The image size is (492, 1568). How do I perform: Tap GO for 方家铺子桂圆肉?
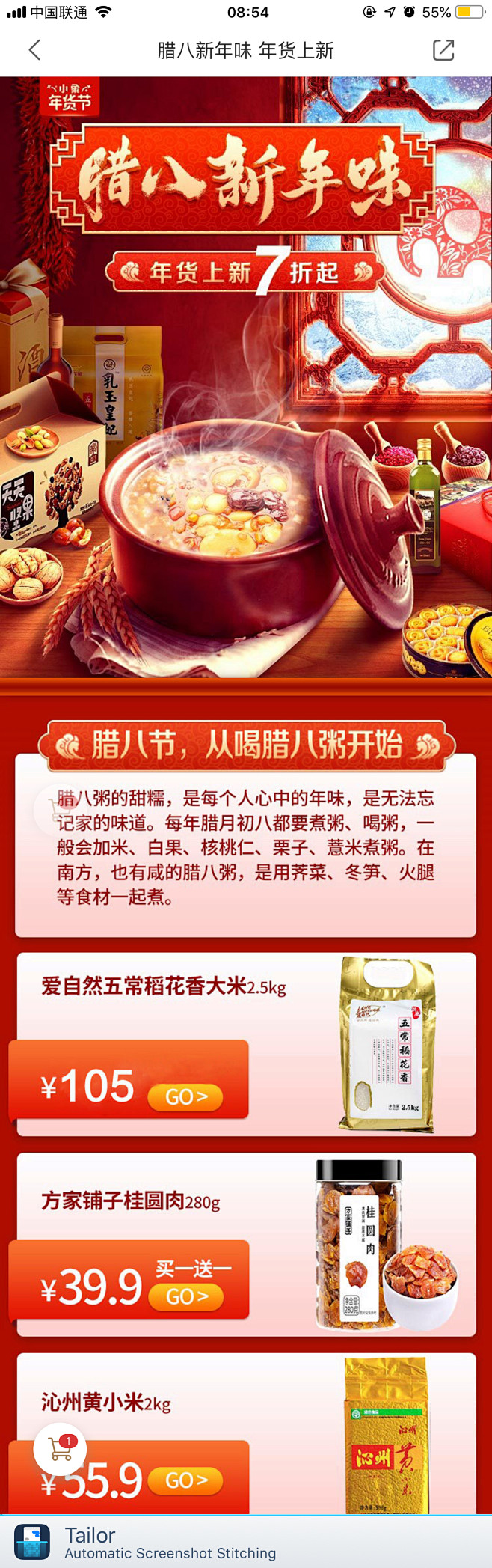(x=185, y=1296)
